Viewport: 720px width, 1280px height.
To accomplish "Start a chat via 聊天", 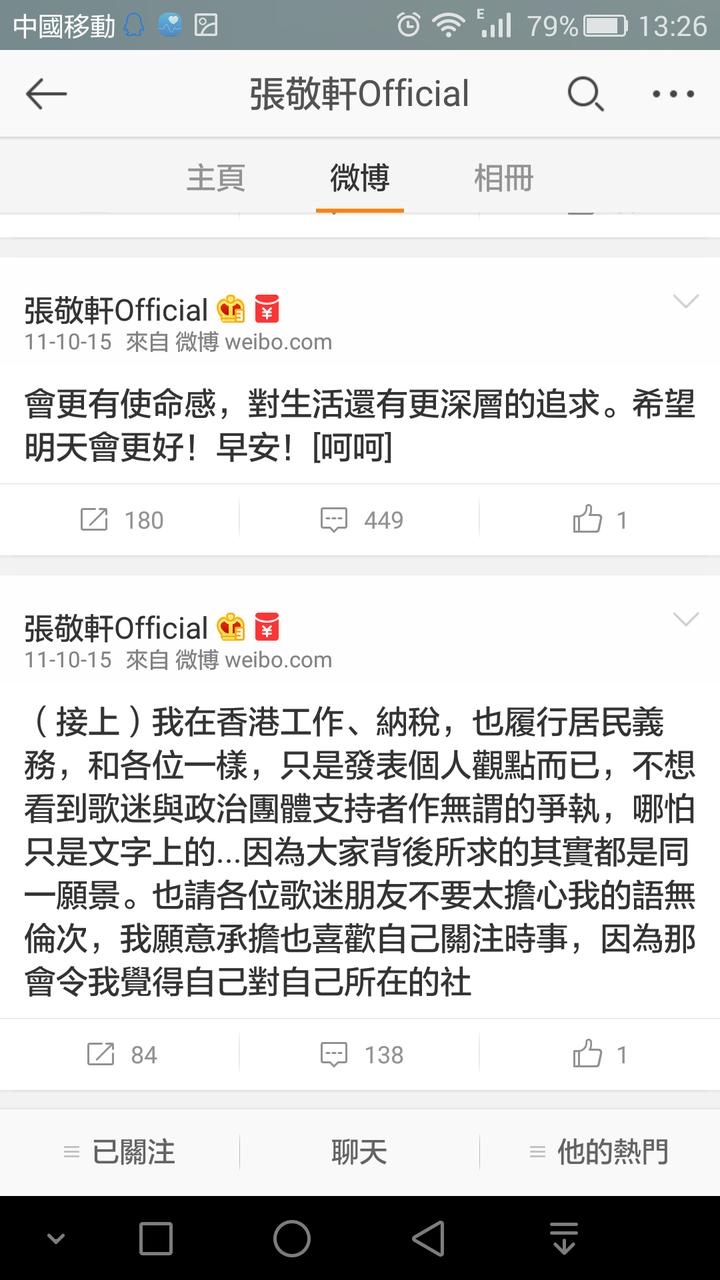I will [x=359, y=1152].
